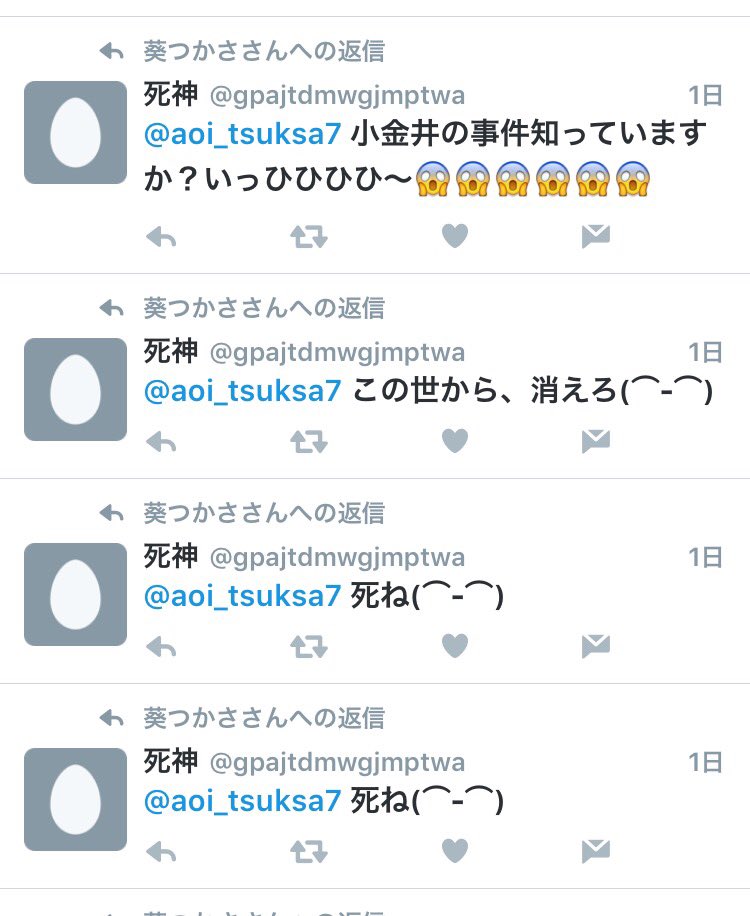Image resolution: width=750 pixels, height=916 pixels.
Task: Open the egg avatar beside the 小金井の事件 tweet
Action: (x=75, y=132)
